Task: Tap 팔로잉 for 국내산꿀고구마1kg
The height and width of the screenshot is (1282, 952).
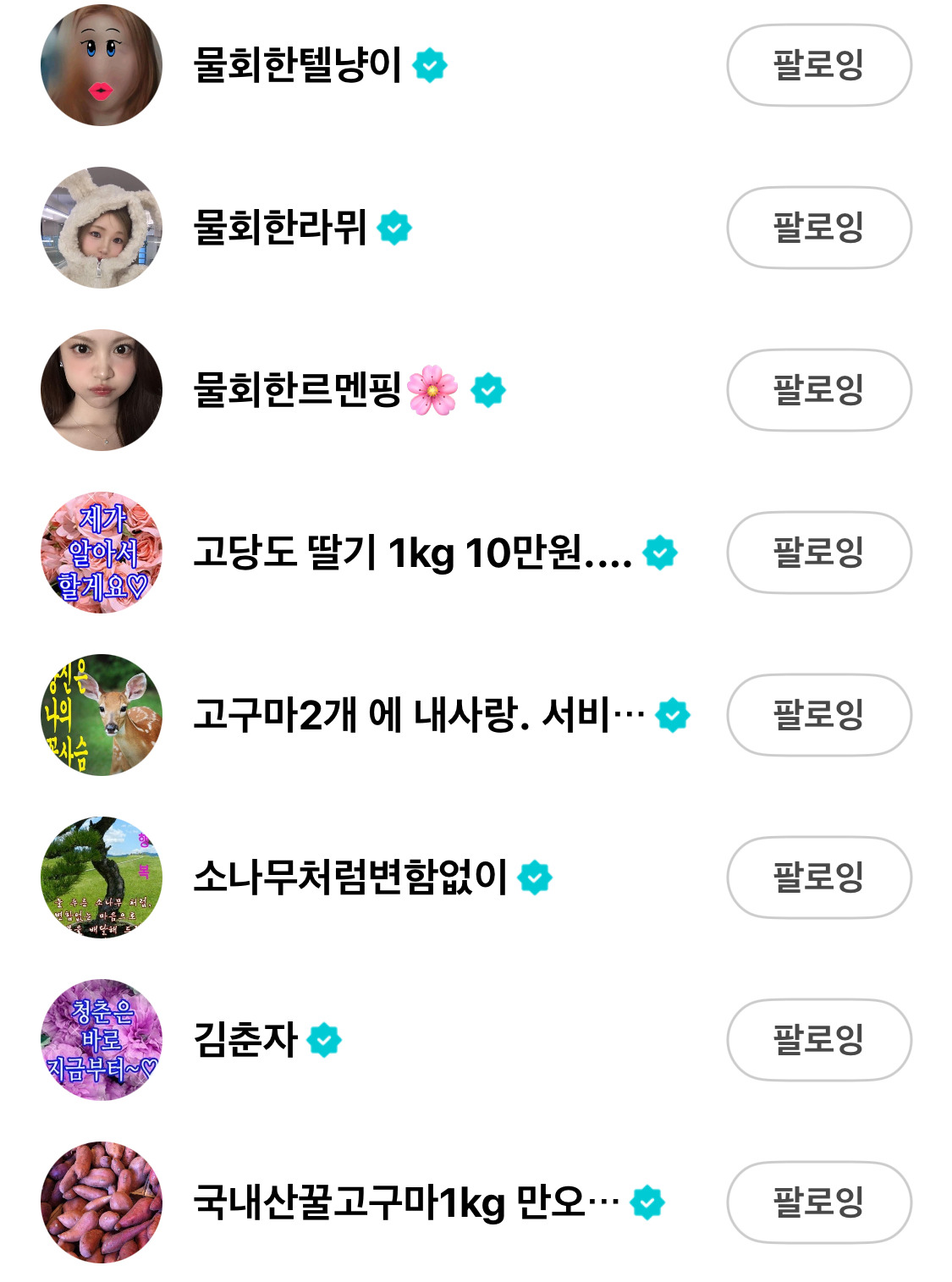Action: point(818,1202)
